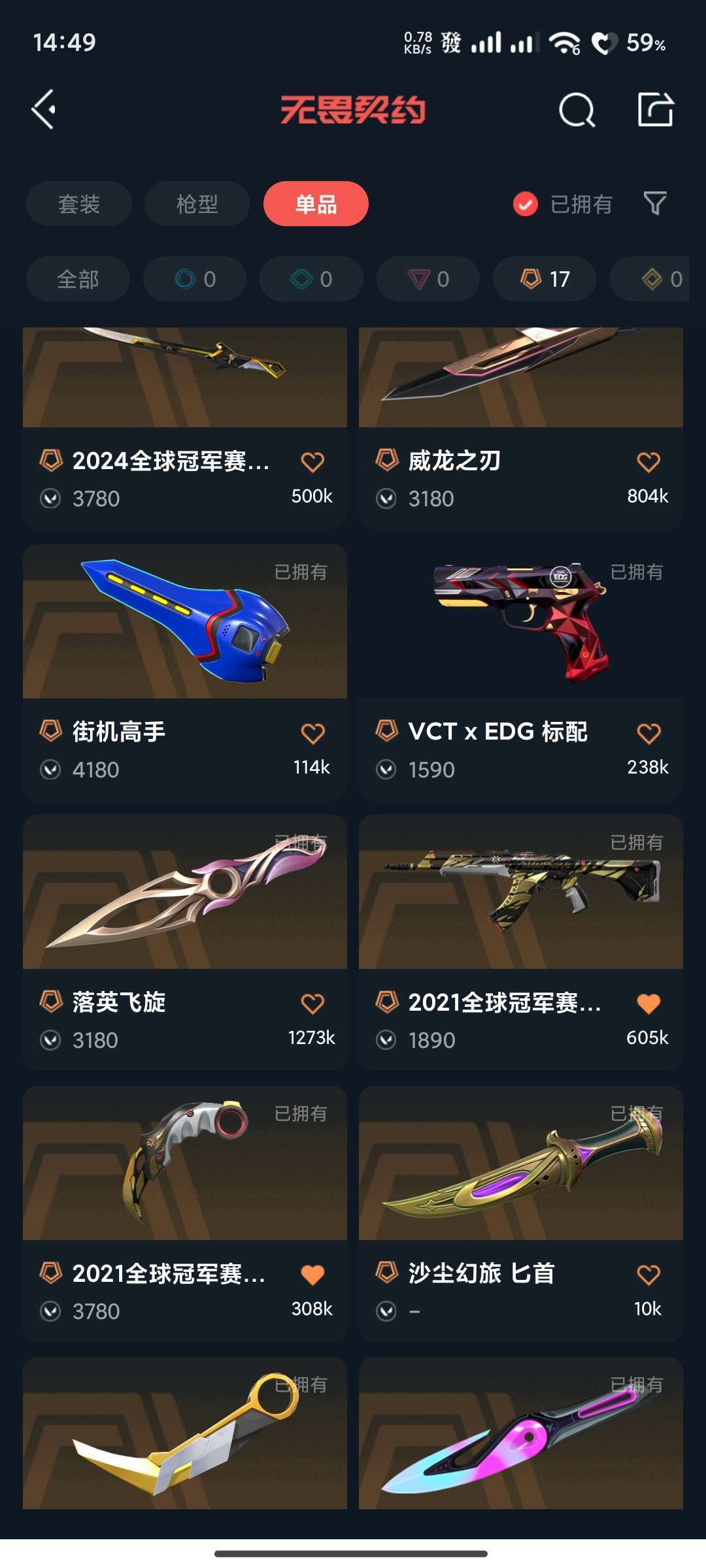Open the VCT x EDG 标配 card
Viewport: 706px width, 1568px height.
(x=520, y=627)
